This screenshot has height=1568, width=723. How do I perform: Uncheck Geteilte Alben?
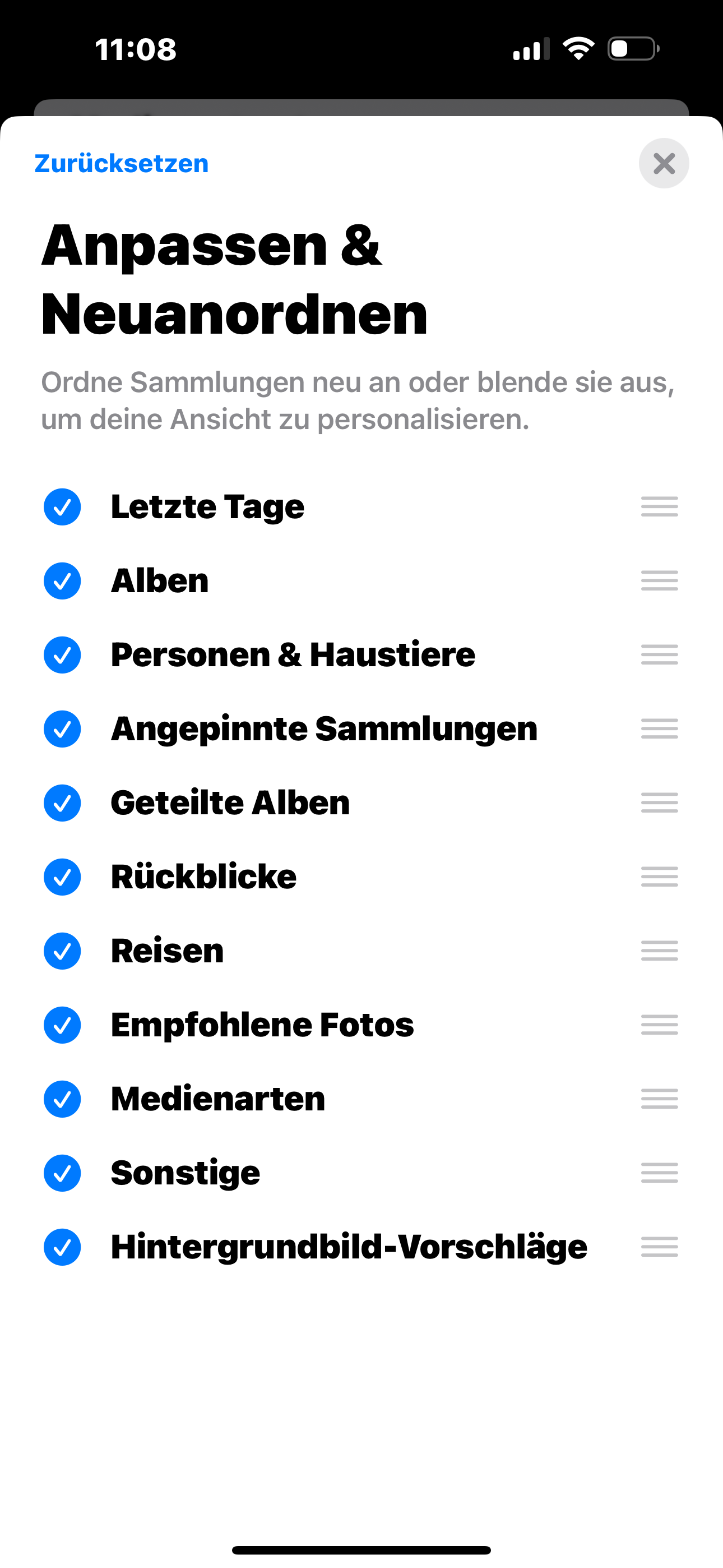click(62, 803)
